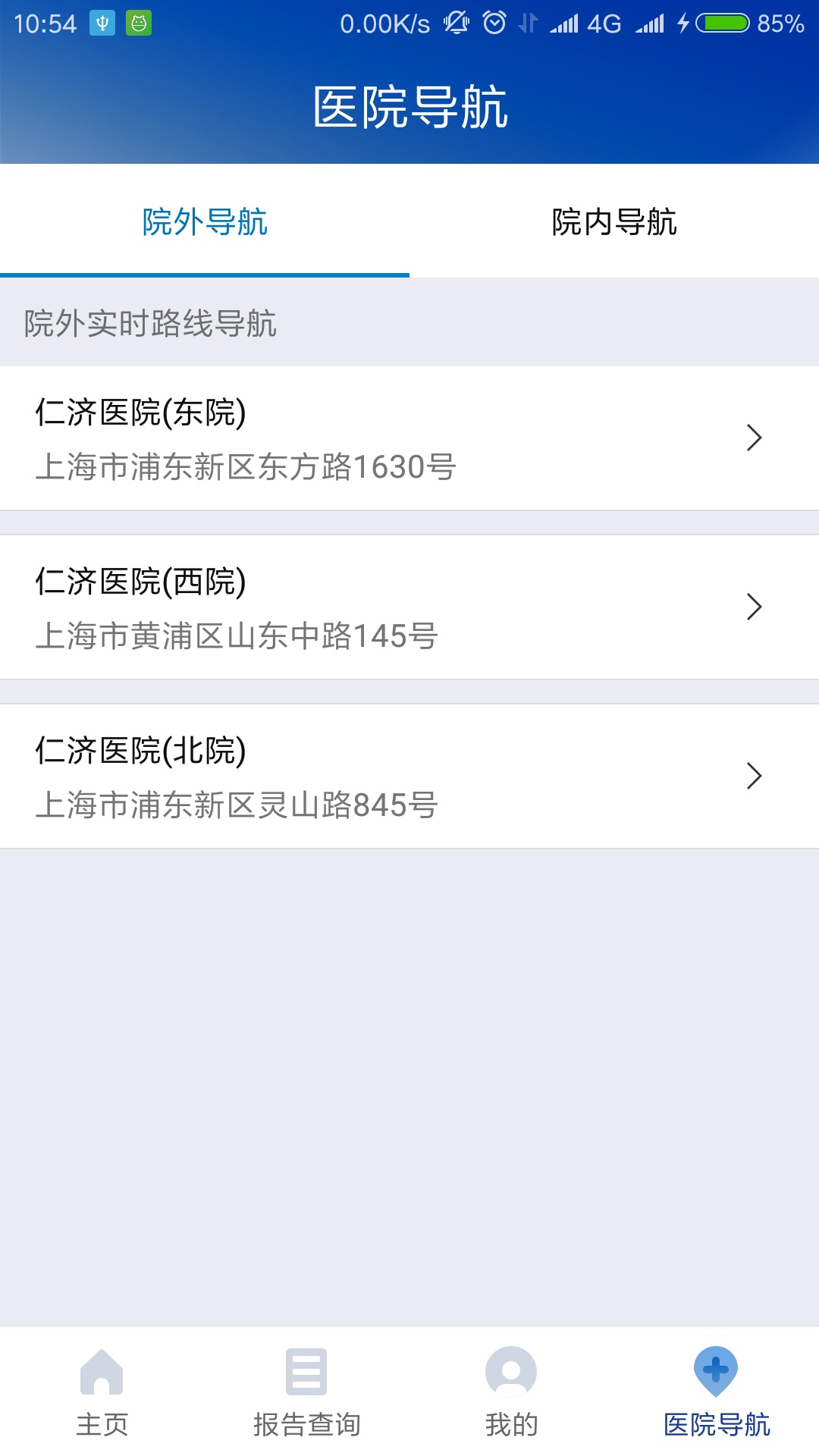The height and width of the screenshot is (1456, 819).
Task: Open navigation to 仁济医院(东院)
Action: click(409, 438)
